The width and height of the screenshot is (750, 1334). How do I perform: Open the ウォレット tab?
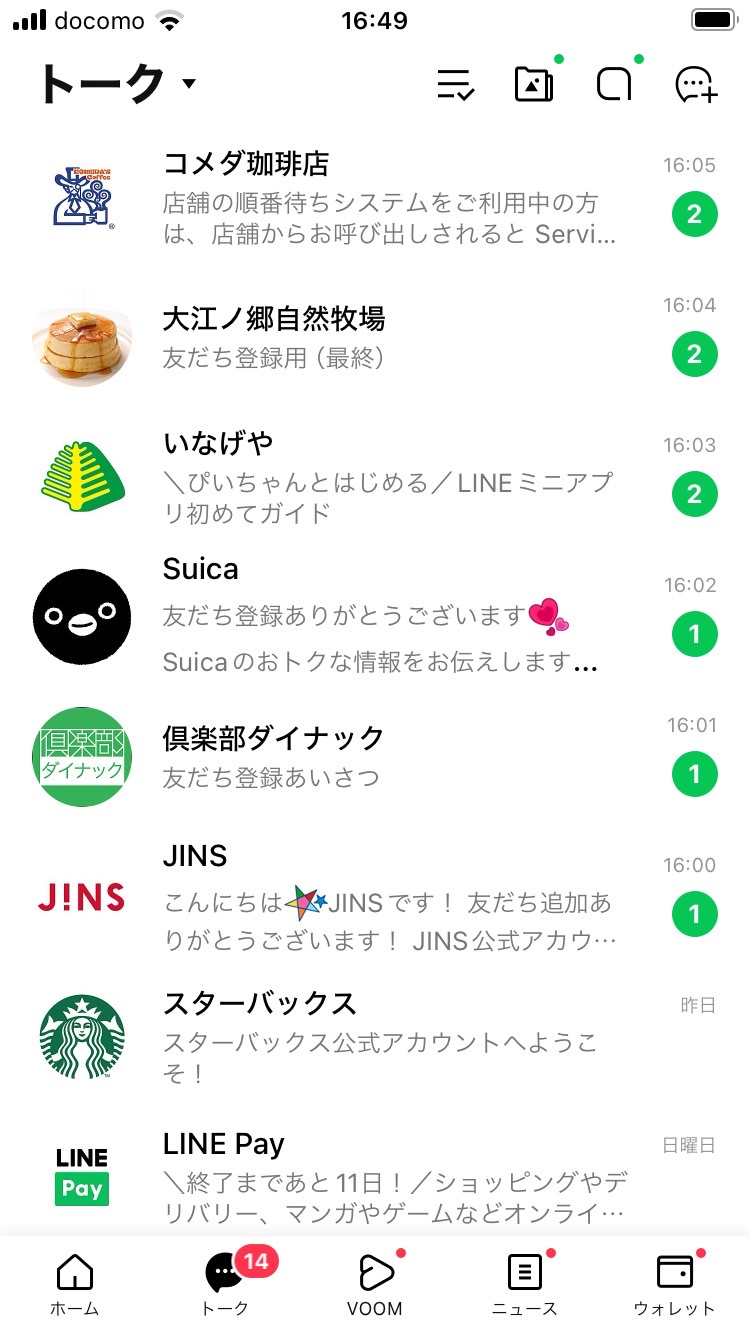tap(675, 1284)
